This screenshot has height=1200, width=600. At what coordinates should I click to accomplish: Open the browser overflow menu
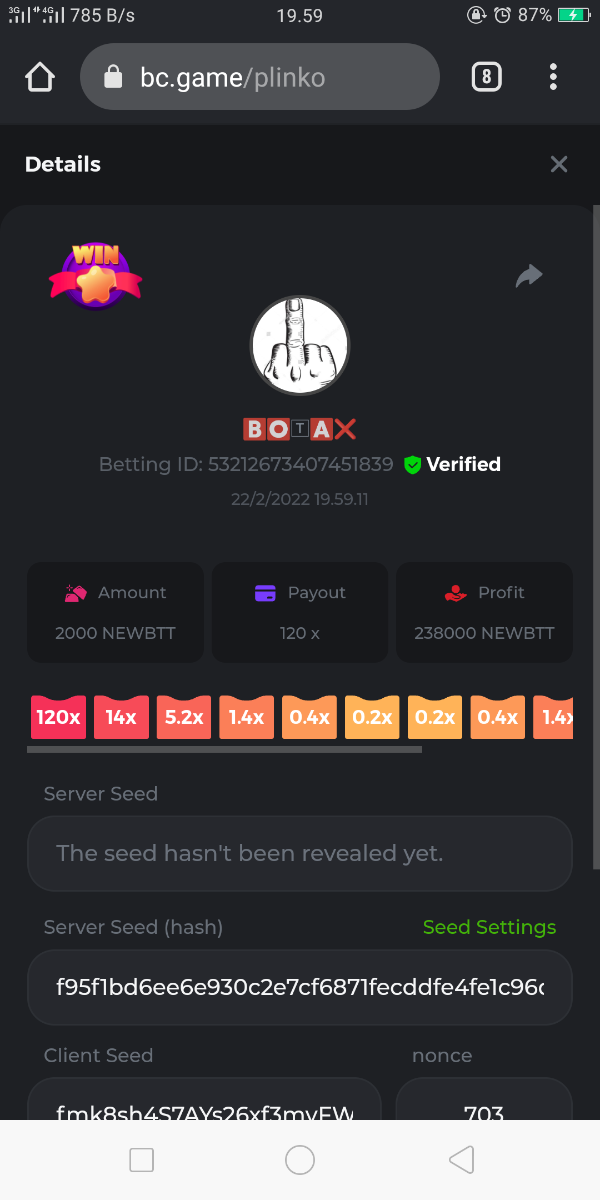[x=553, y=77]
